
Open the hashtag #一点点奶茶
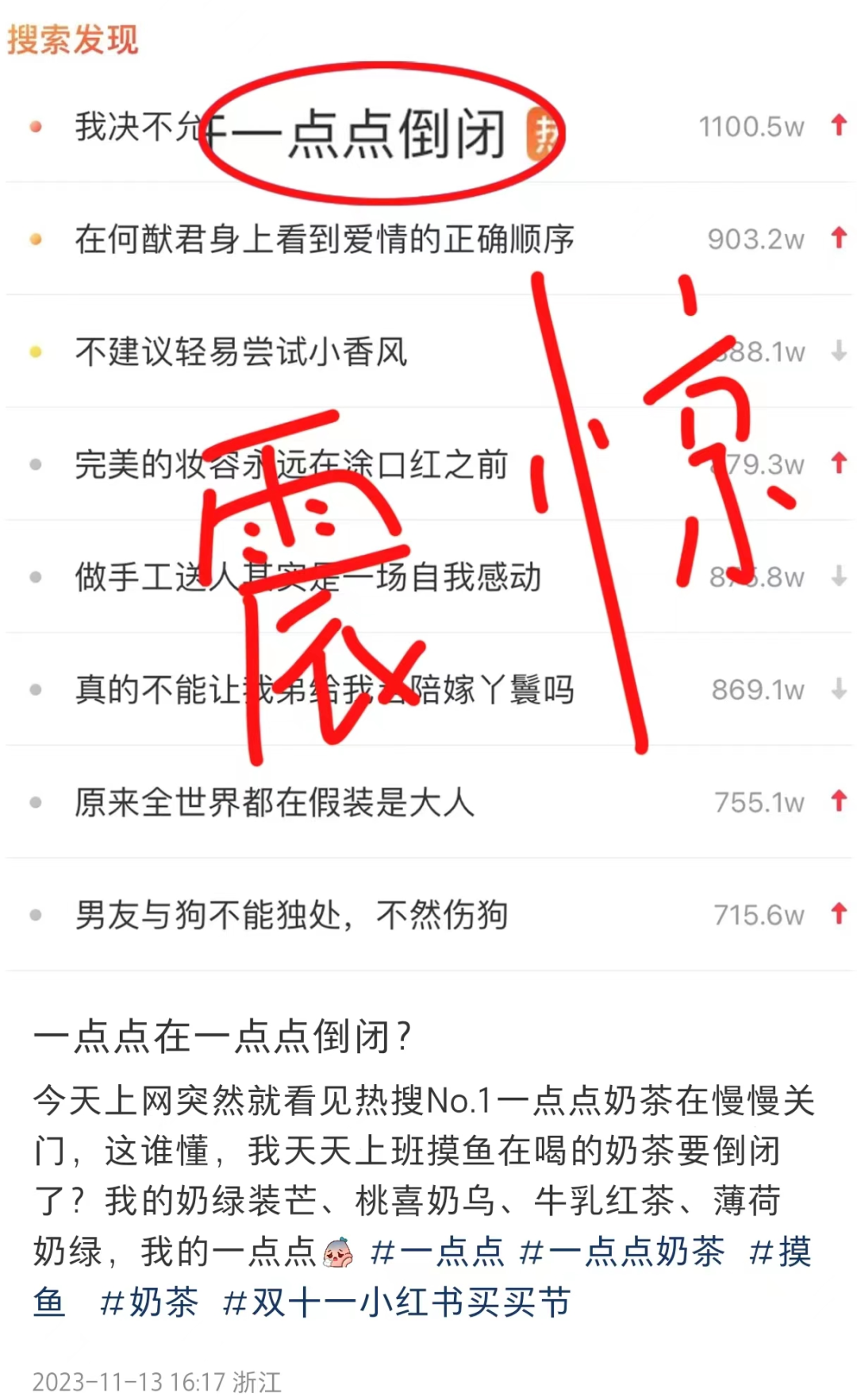621,1252
